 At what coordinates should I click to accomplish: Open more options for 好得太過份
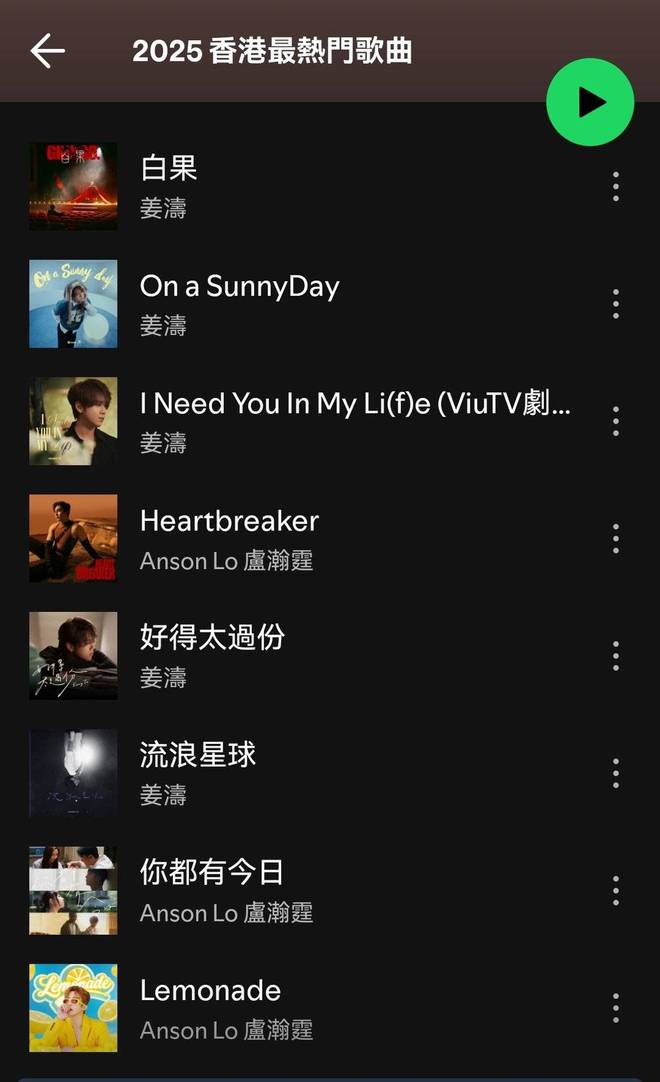point(615,656)
